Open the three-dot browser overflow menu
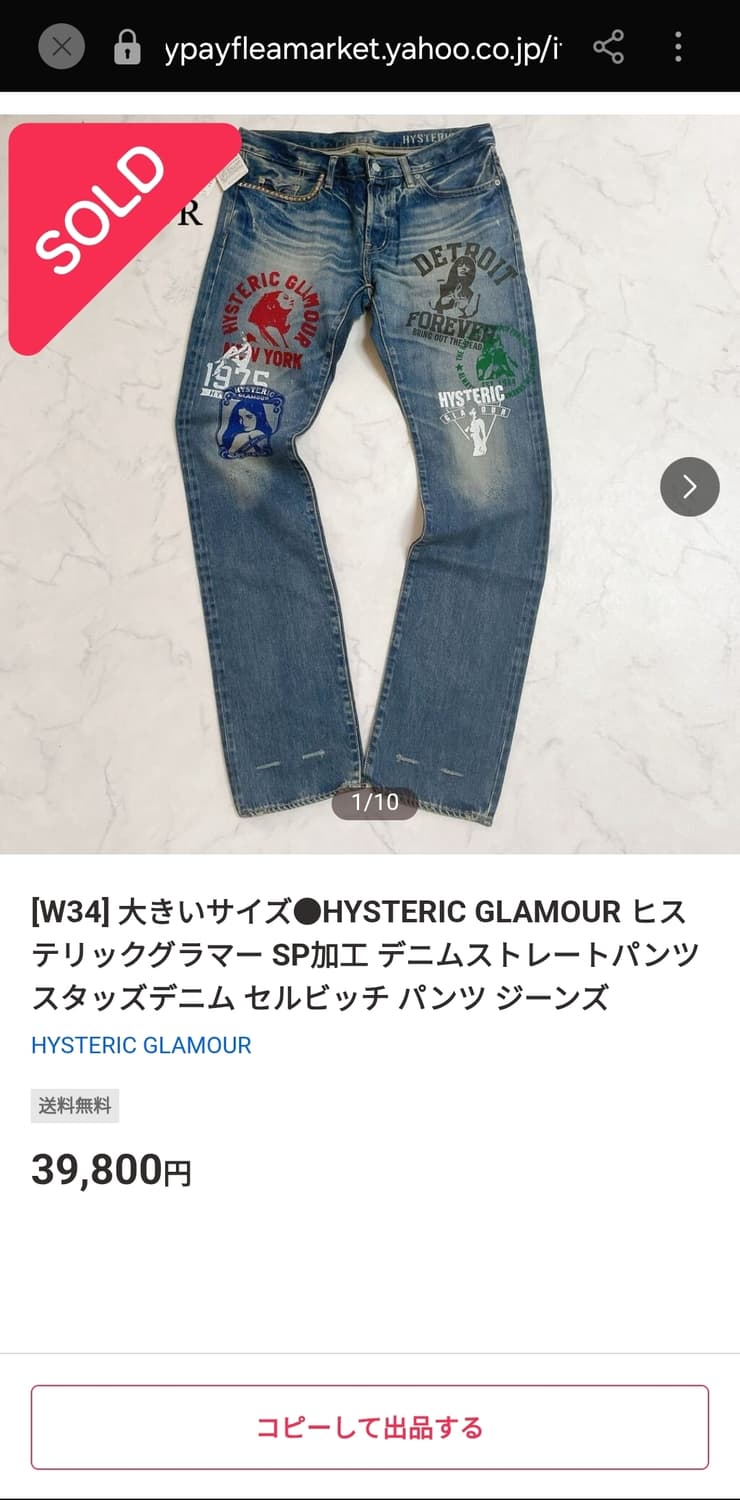Image resolution: width=740 pixels, height=1500 pixels. [679, 46]
